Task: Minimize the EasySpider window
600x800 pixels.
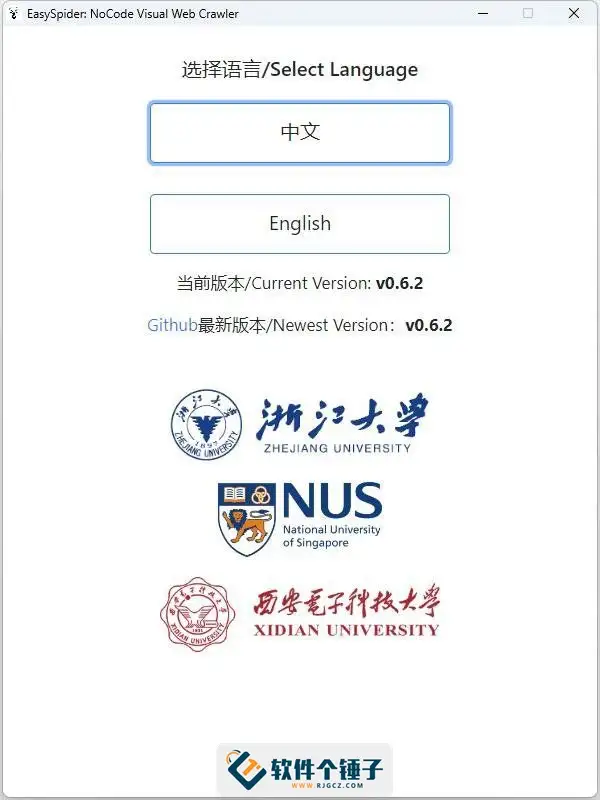Action: coord(483,14)
